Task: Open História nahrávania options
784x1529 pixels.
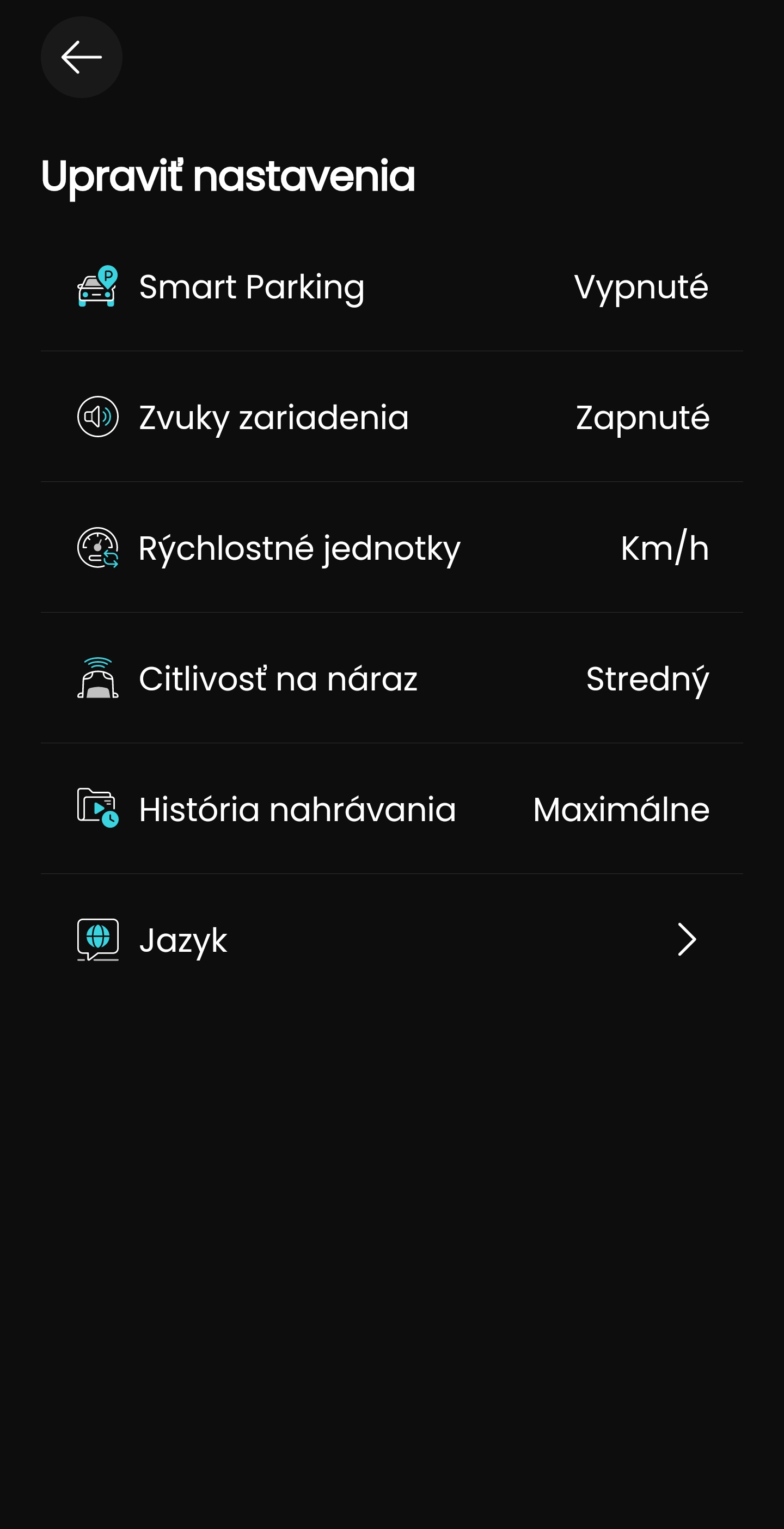Action: 391,809
